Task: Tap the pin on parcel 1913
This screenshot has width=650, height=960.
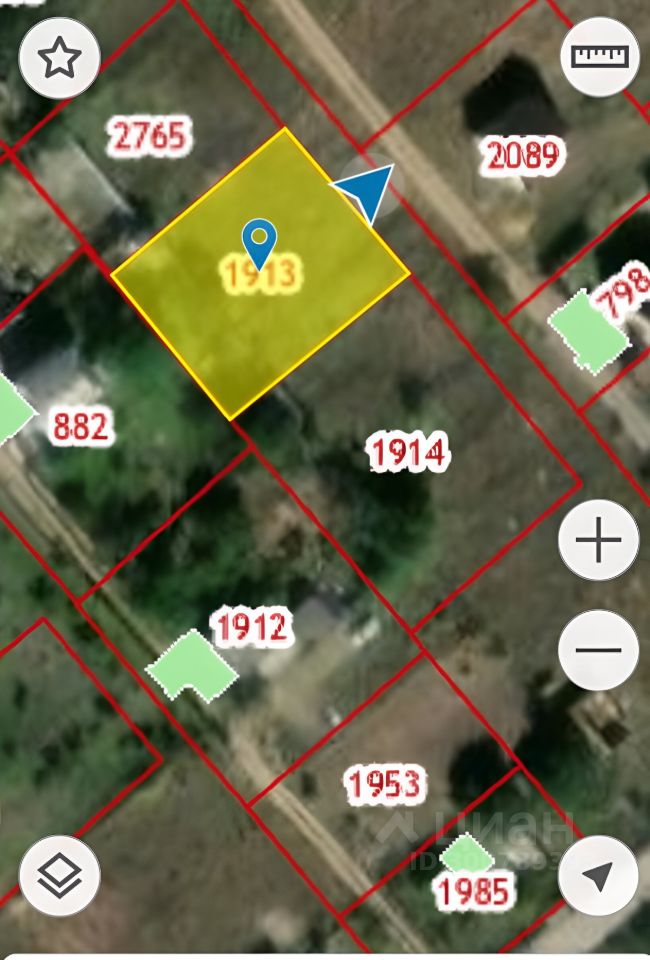Action: (x=260, y=242)
